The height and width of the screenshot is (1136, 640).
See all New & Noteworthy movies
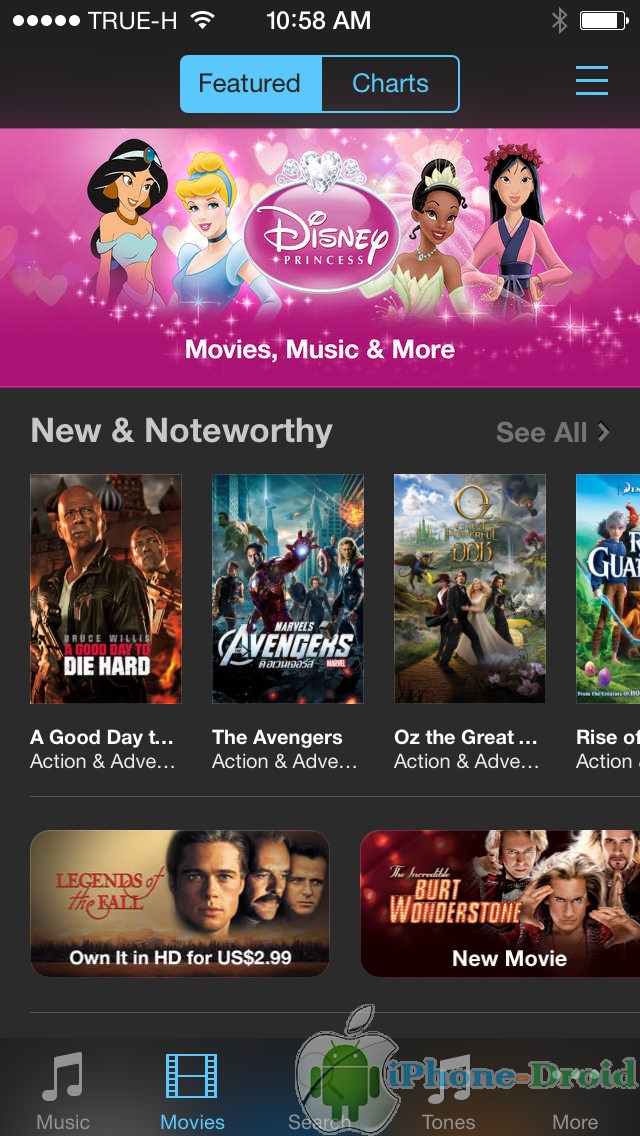[x=552, y=433]
